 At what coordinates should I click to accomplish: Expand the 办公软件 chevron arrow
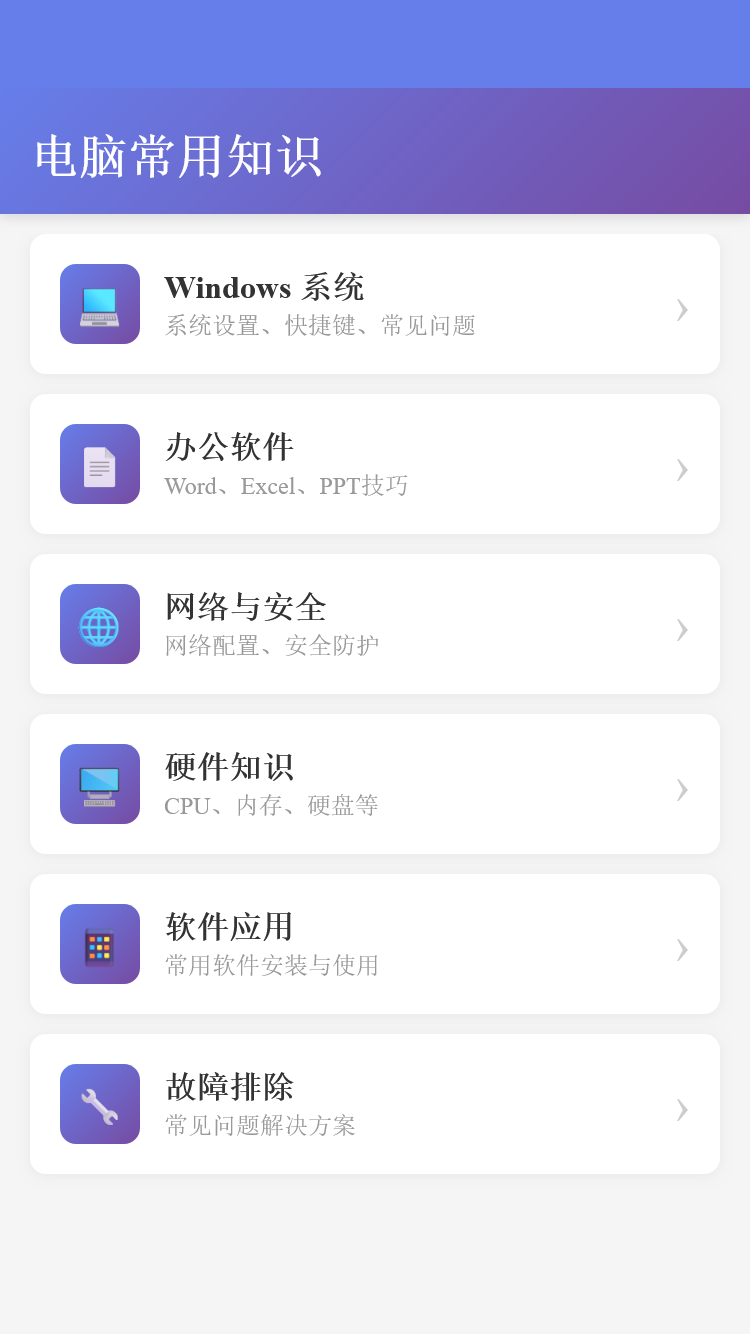tap(682, 470)
